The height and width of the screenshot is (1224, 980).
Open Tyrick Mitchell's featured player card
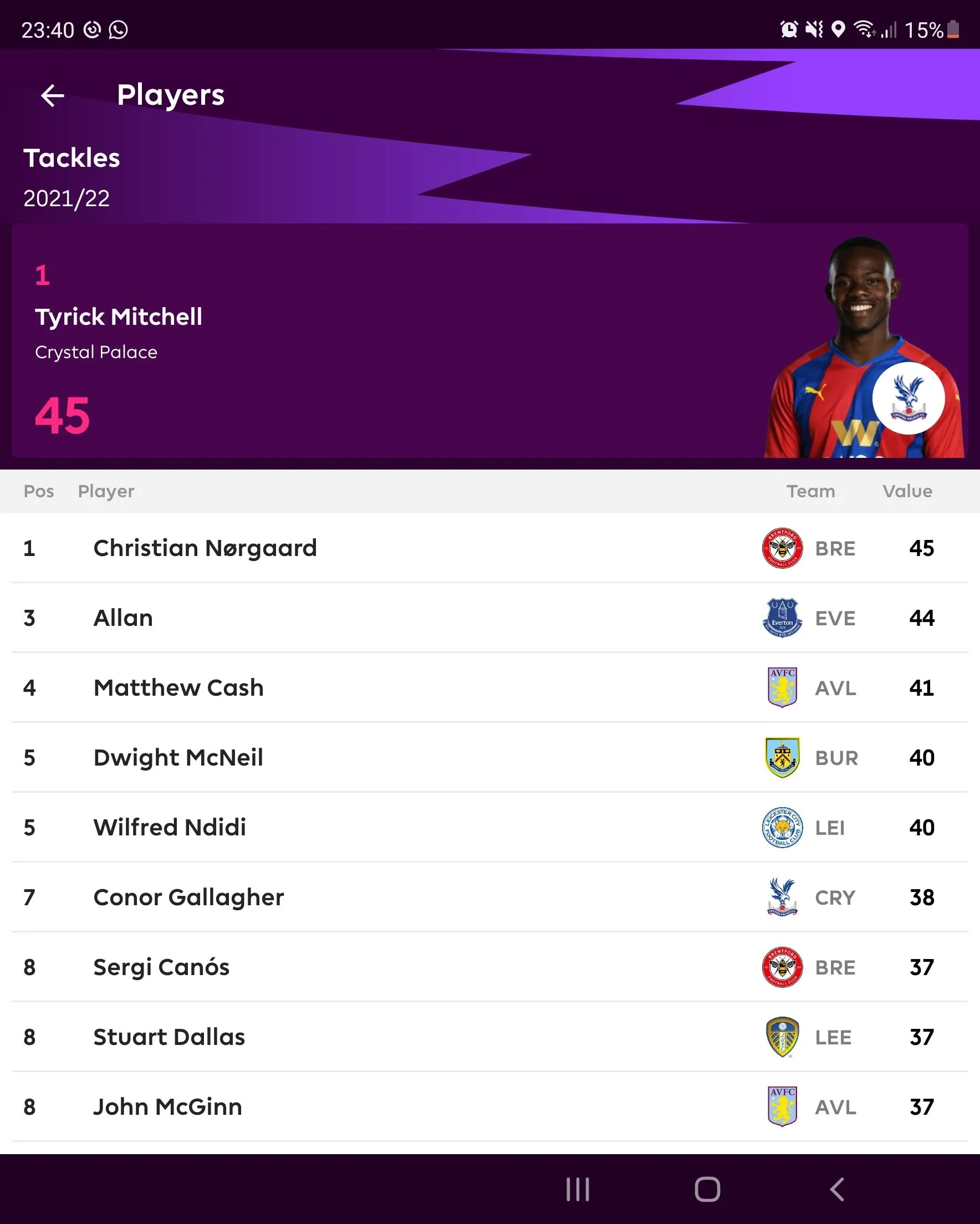click(x=489, y=340)
